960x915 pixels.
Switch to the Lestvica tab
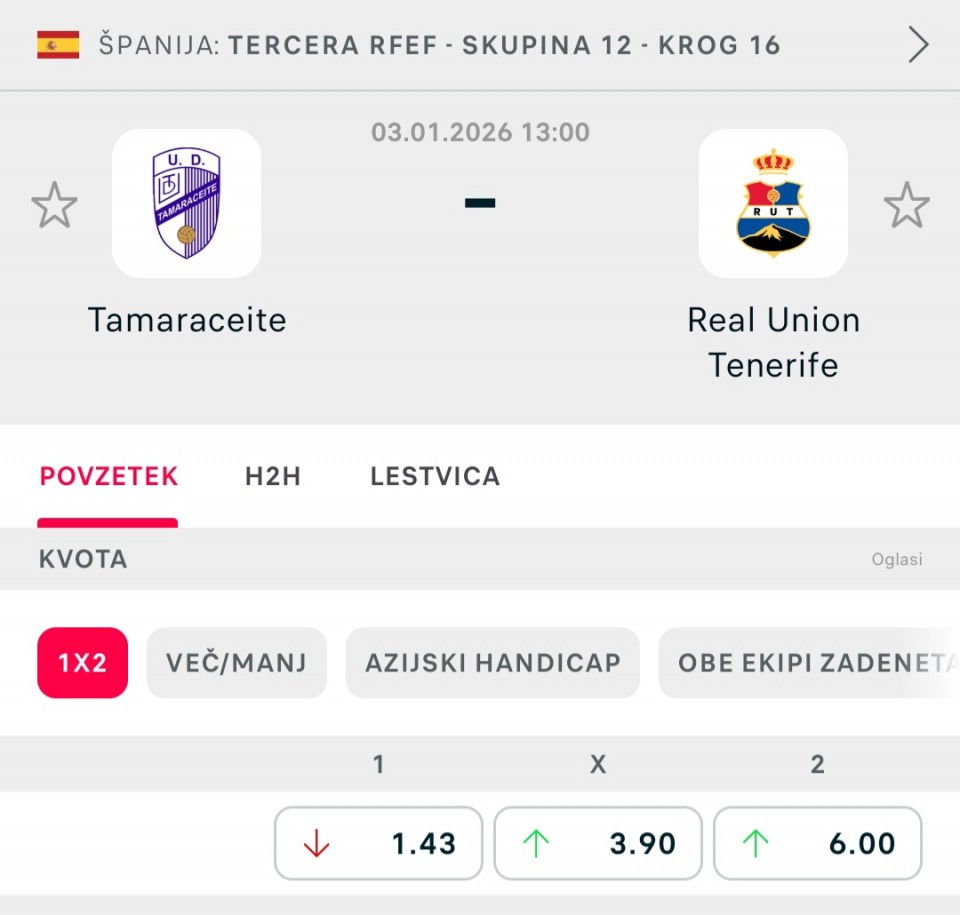(x=435, y=476)
